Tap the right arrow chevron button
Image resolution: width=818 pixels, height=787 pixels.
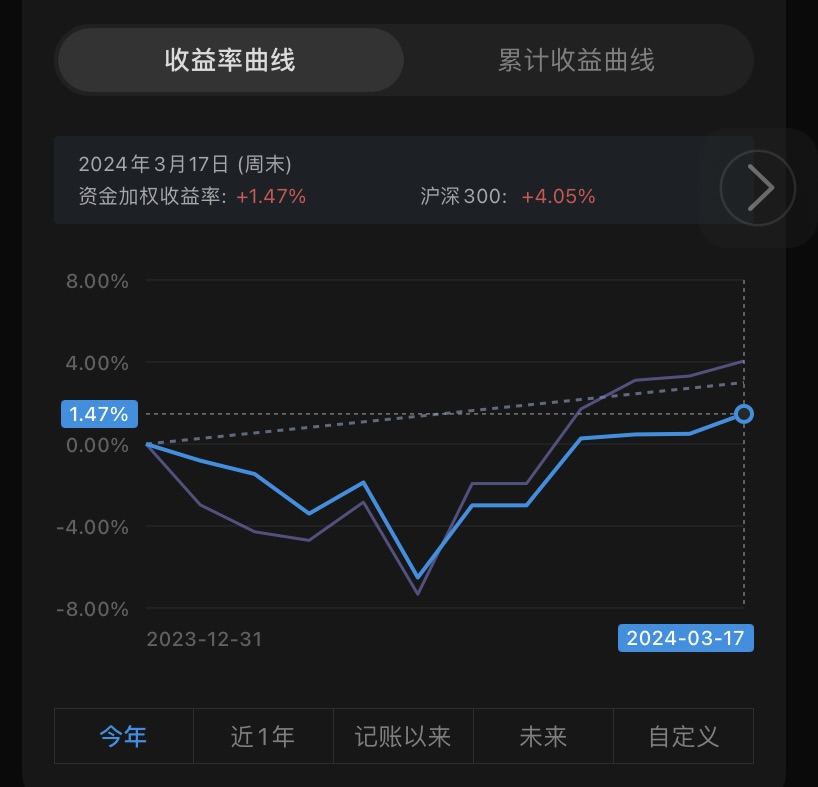758,187
